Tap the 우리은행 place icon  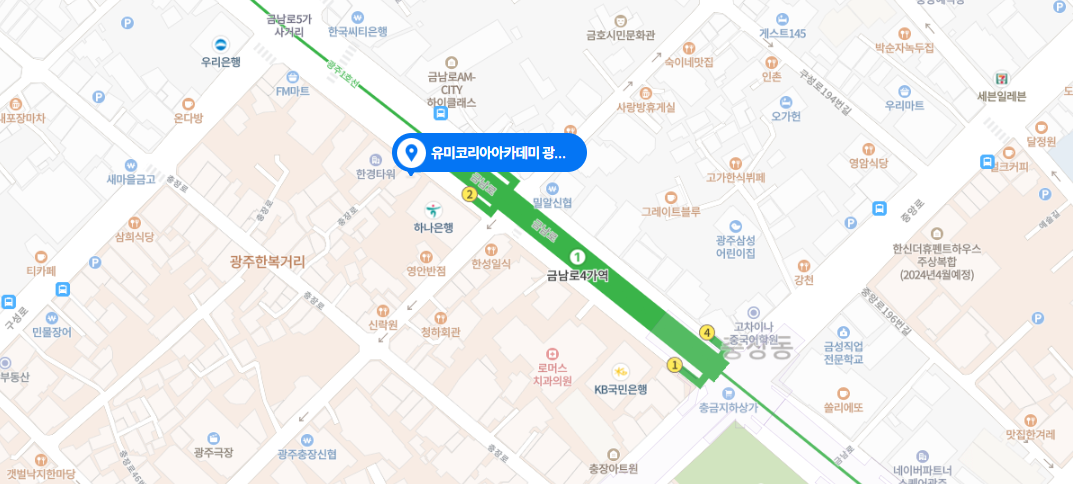pos(220,44)
